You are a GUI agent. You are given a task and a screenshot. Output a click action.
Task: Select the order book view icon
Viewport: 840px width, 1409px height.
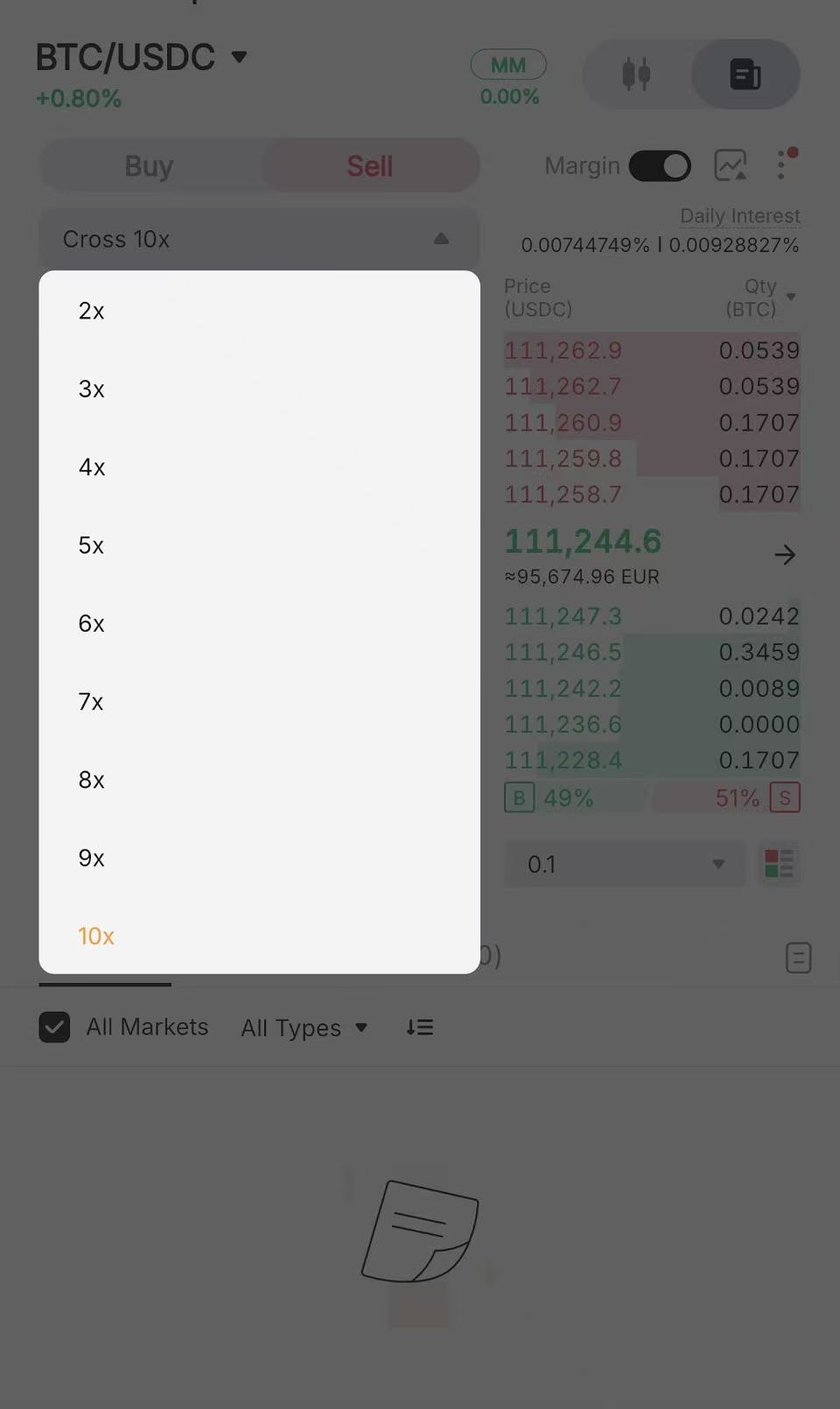(x=745, y=74)
